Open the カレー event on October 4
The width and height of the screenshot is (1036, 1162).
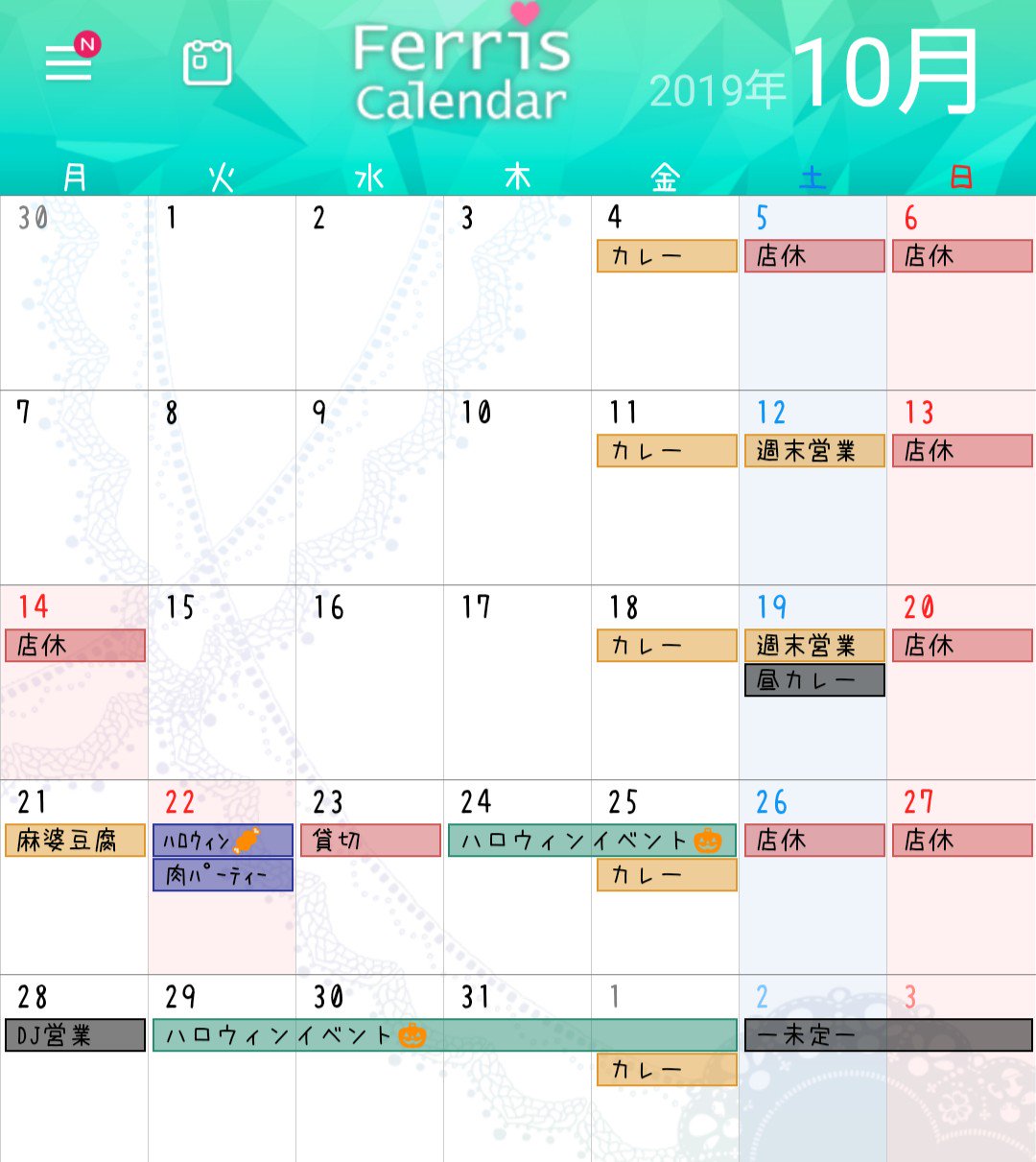[x=667, y=256]
